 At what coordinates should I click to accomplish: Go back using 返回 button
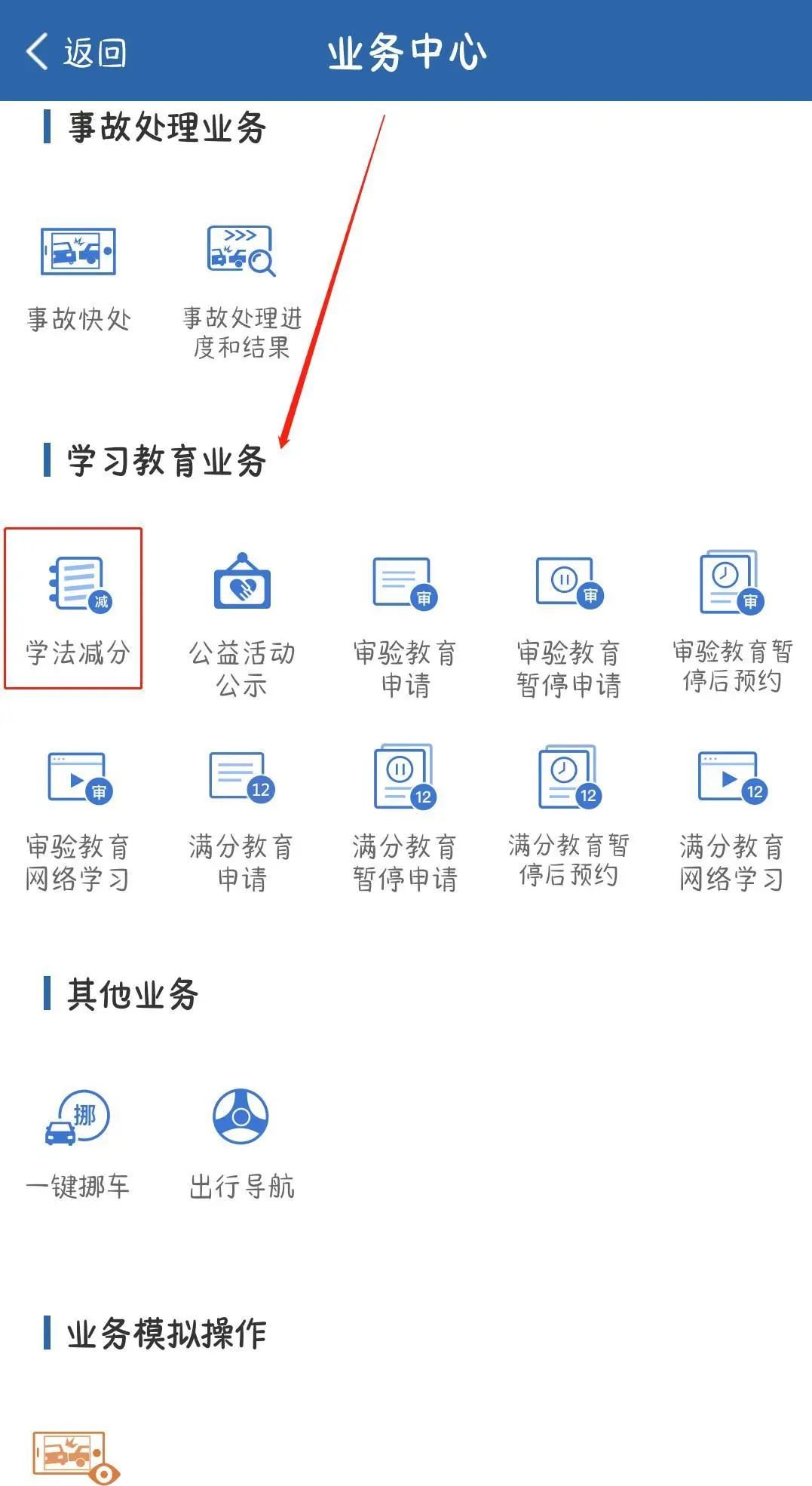point(76,53)
